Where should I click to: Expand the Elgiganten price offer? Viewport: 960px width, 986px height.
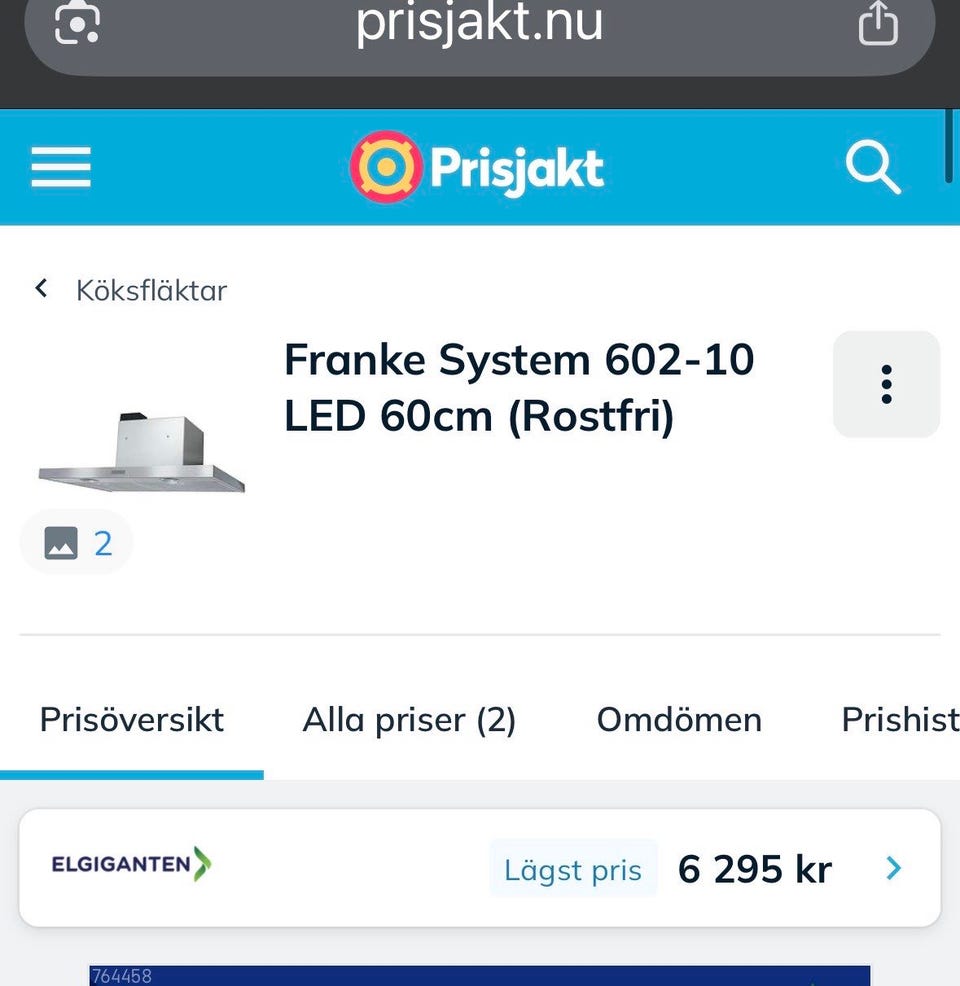pyautogui.click(x=480, y=868)
